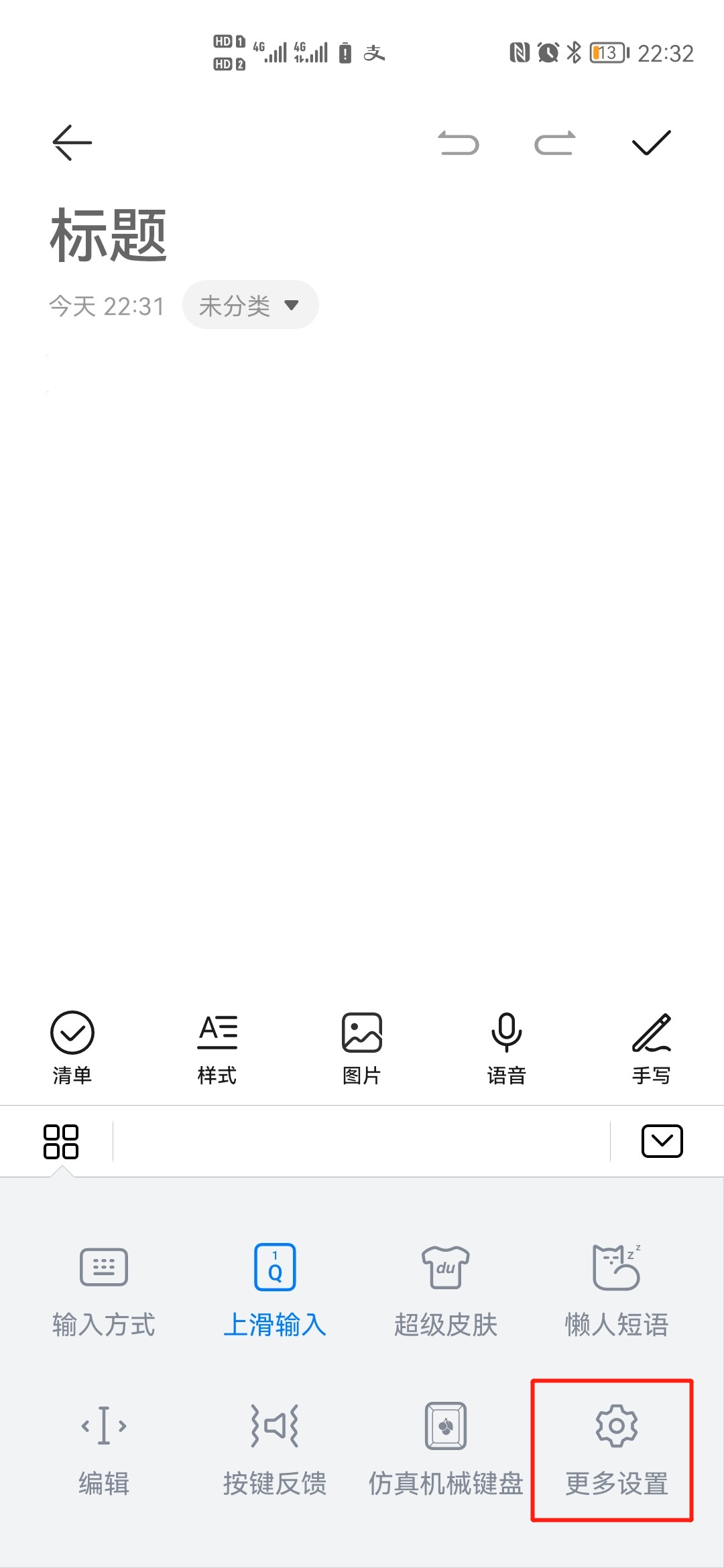
Task: Tap the 标题 title field
Action: point(109,235)
